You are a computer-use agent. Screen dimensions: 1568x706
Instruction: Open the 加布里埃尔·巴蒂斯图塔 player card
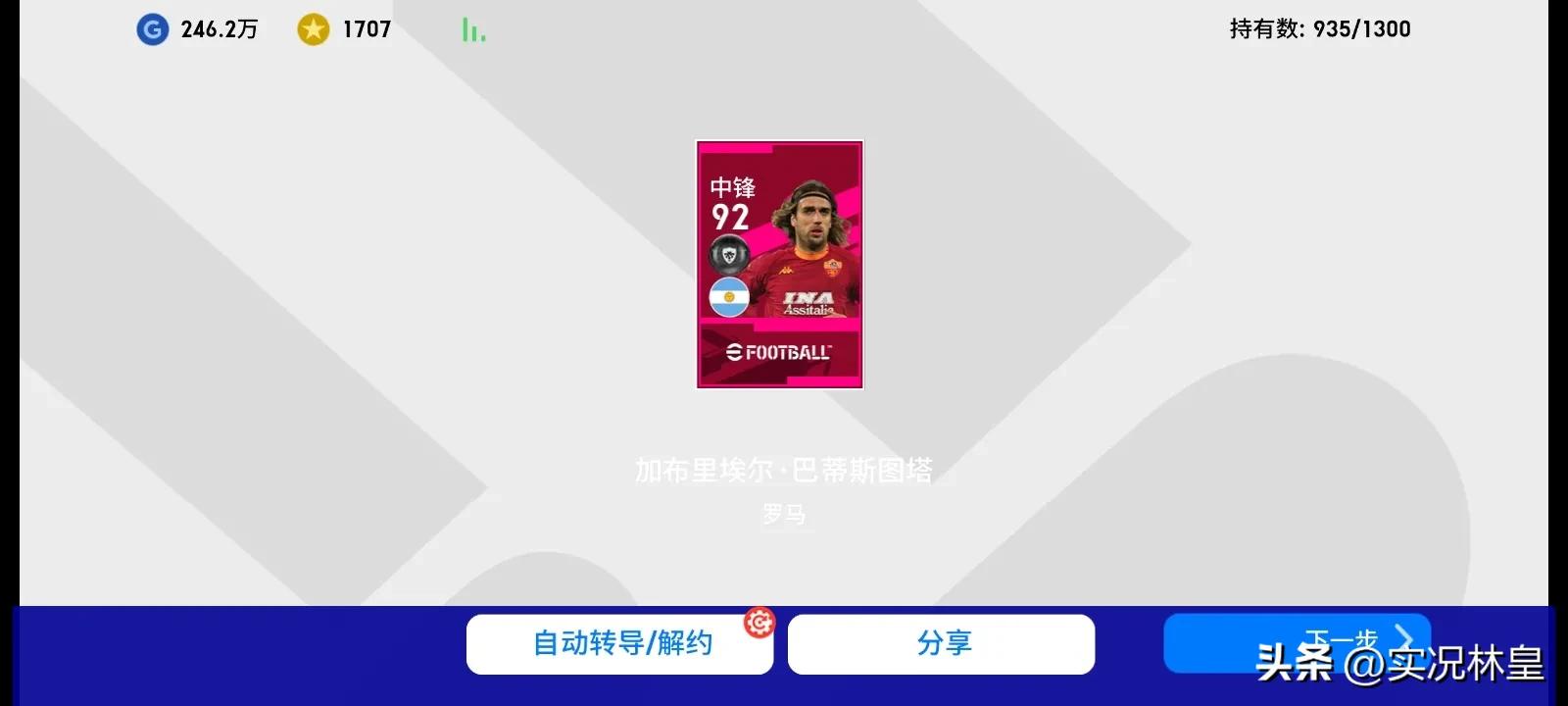coord(779,265)
